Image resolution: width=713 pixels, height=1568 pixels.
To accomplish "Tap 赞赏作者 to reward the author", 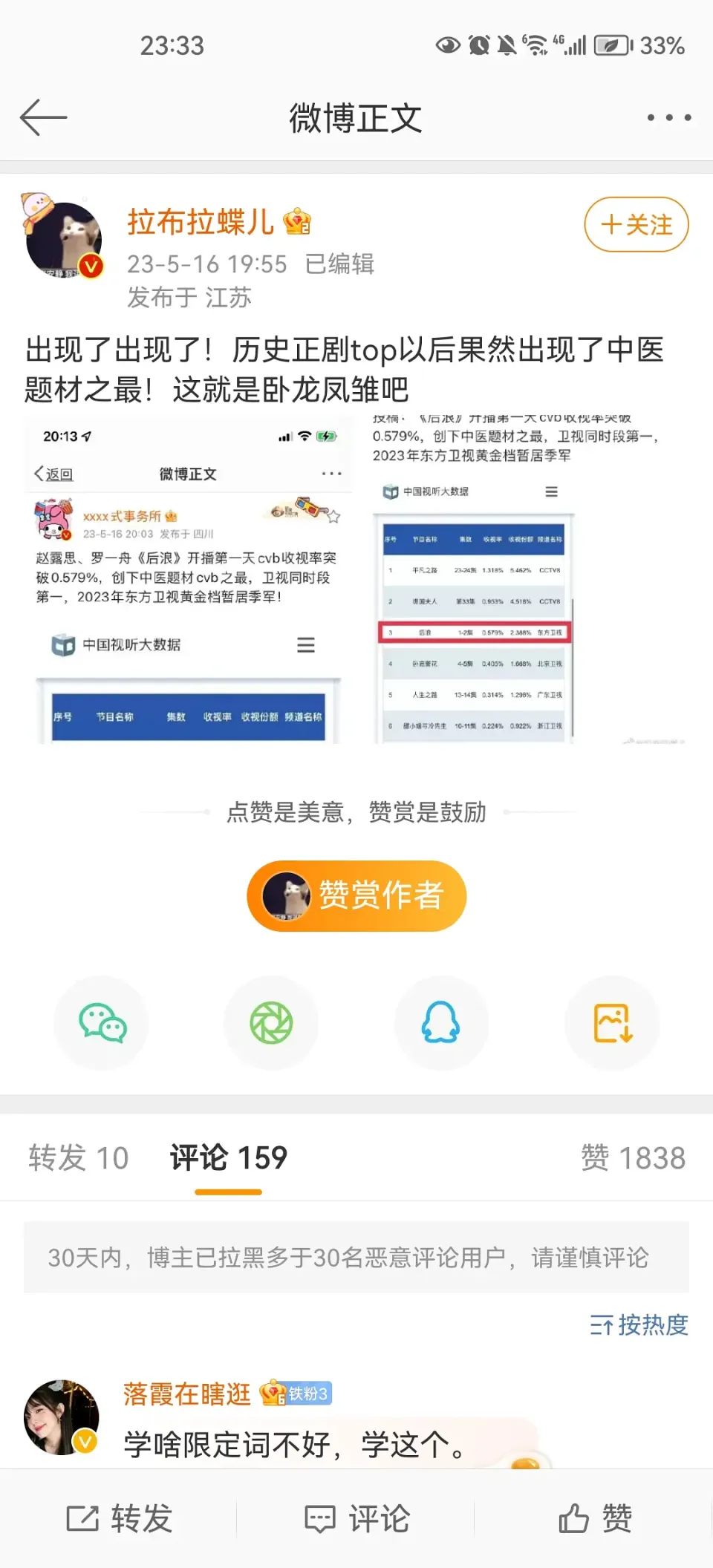I will 356,895.
